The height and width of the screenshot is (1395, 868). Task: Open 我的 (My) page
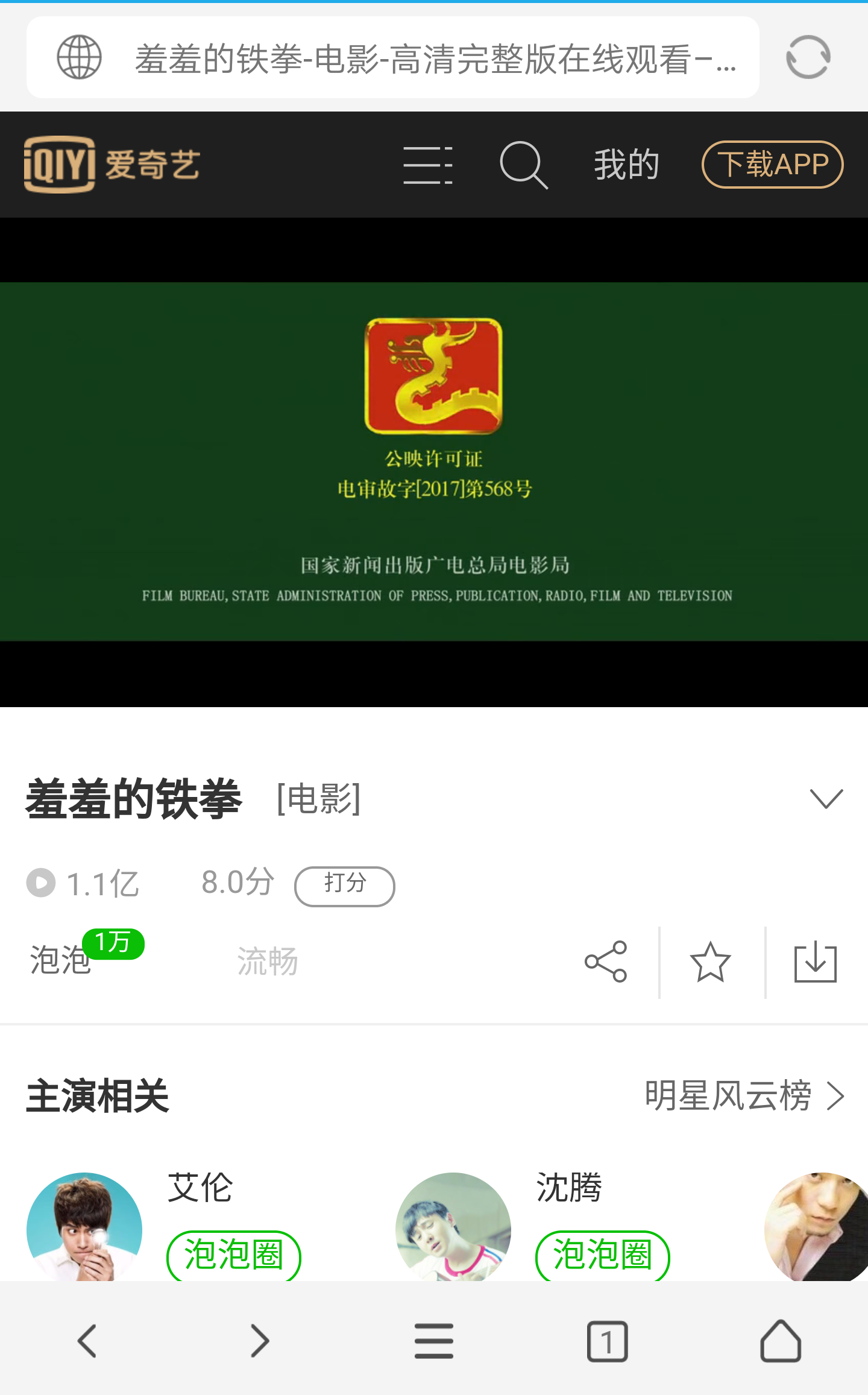click(626, 165)
